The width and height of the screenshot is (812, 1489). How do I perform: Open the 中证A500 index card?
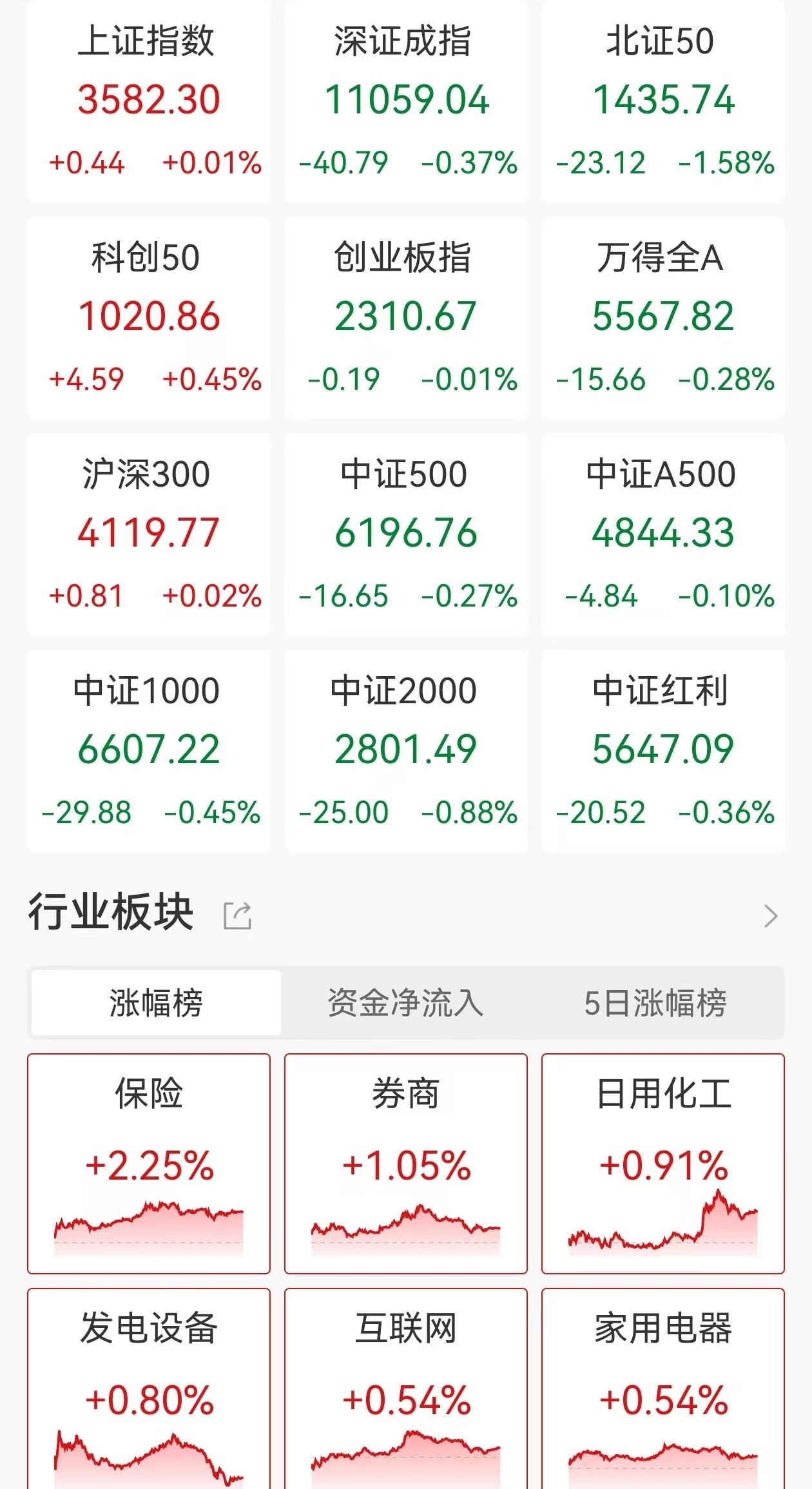(x=663, y=534)
